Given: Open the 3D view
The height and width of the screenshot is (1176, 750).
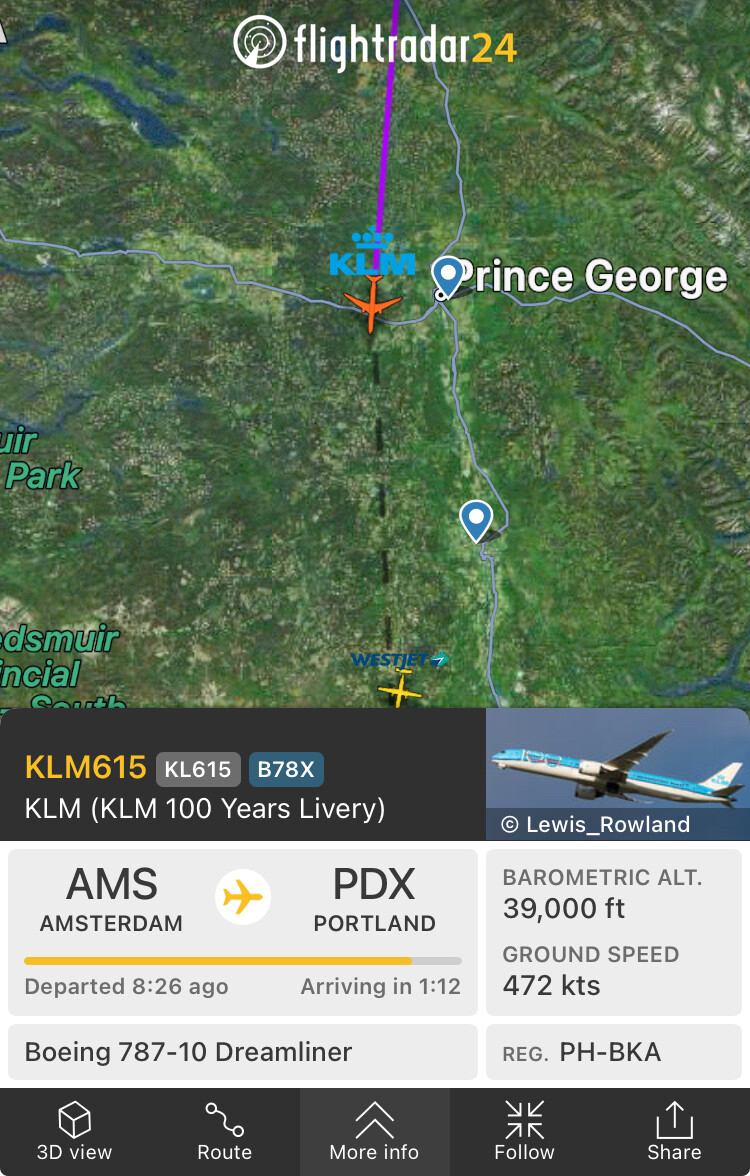Looking at the screenshot, I should point(75,1131).
